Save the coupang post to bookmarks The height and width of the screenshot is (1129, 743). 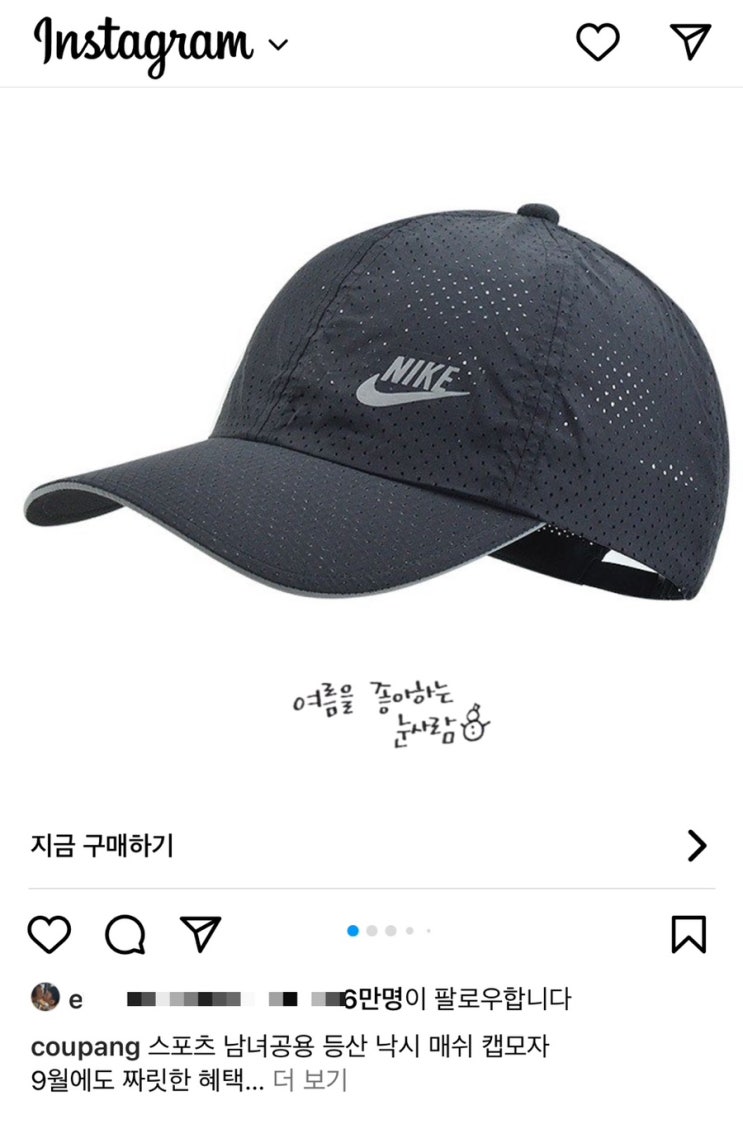pyautogui.click(x=688, y=934)
